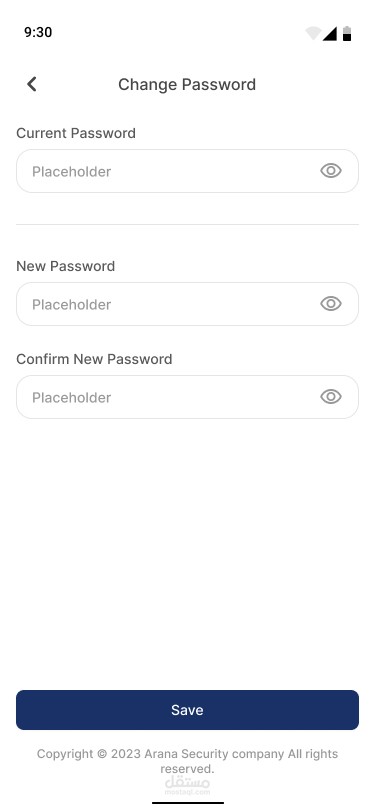Go back using the arrow icon
This screenshot has width=375, height=812.
pos(32,84)
